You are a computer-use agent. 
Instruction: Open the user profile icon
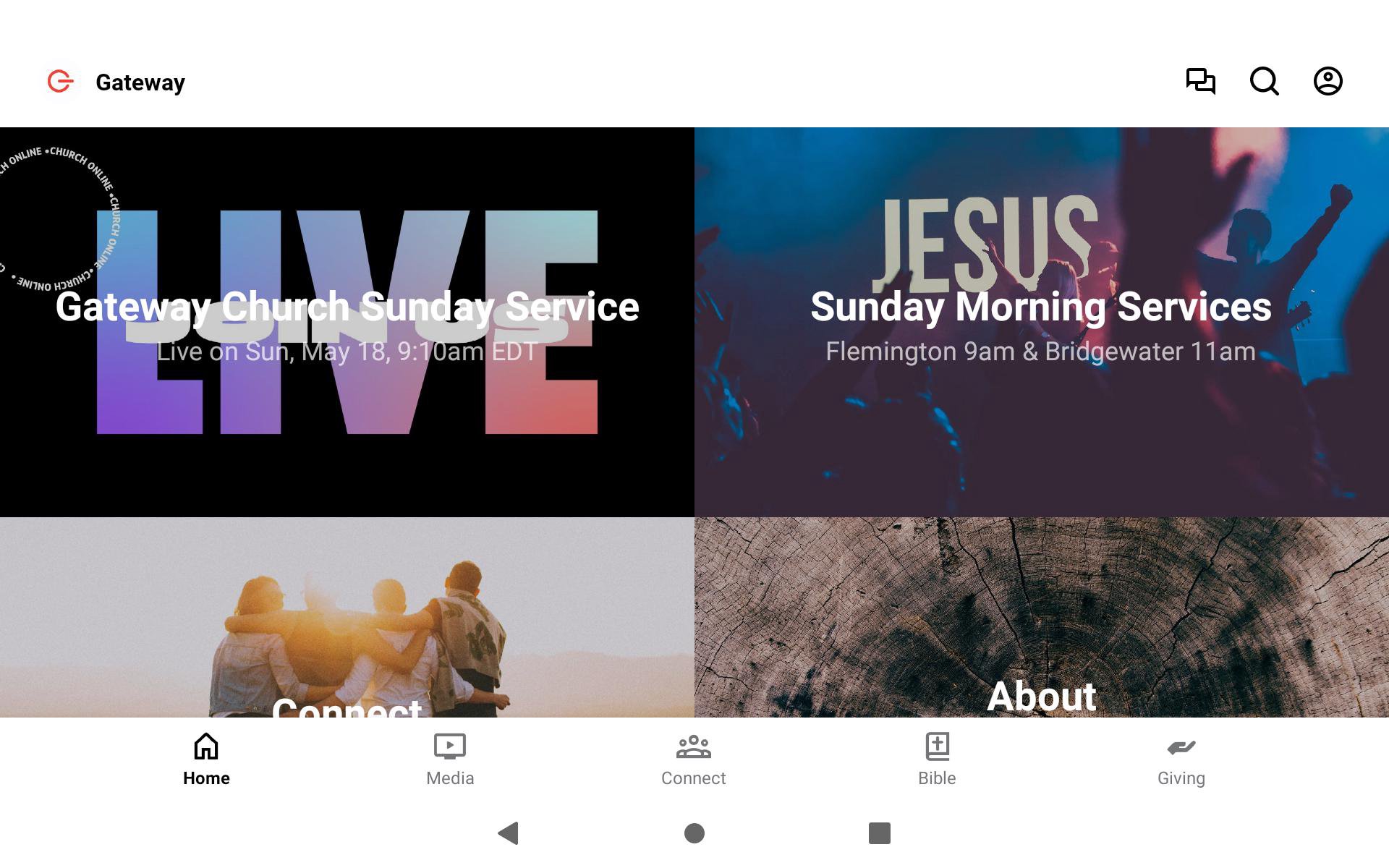coord(1328,81)
